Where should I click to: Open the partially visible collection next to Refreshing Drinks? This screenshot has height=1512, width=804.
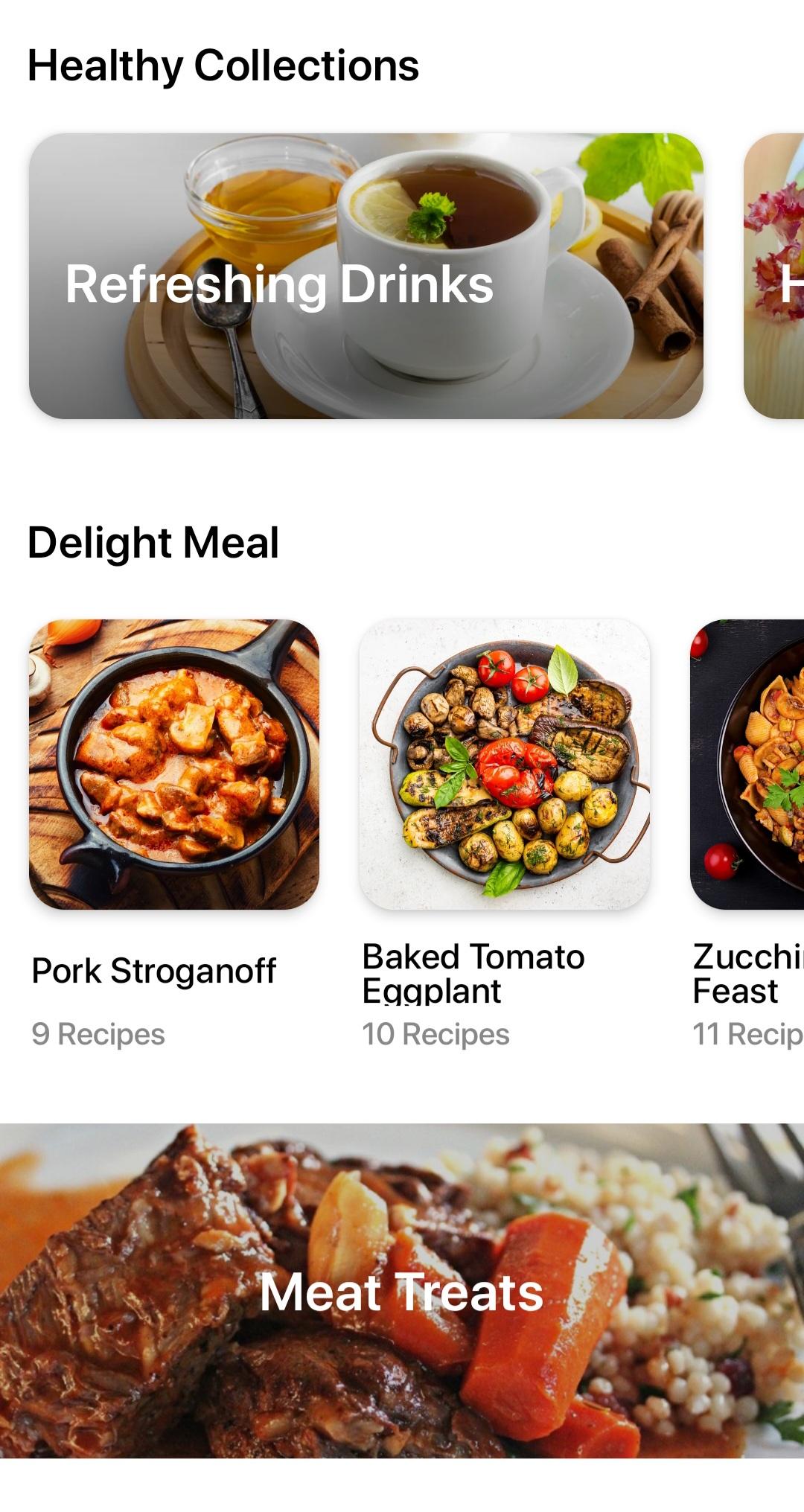(774, 276)
